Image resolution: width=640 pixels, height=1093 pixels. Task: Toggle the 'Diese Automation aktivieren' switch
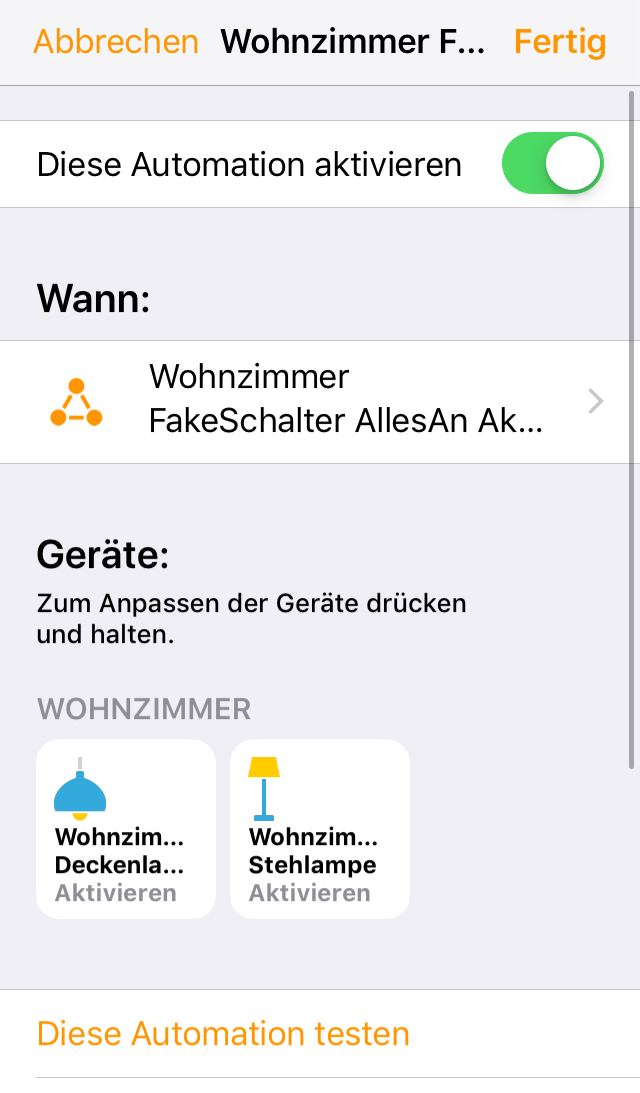552,164
